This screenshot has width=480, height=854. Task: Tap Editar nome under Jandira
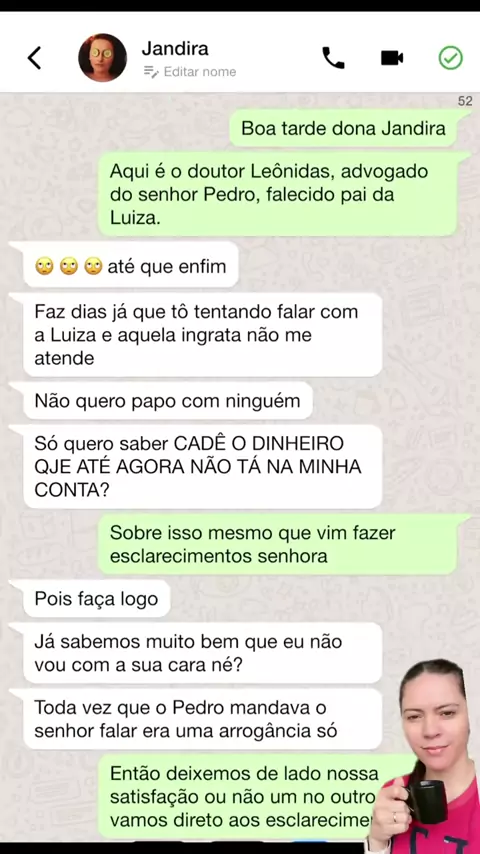(190, 72)
